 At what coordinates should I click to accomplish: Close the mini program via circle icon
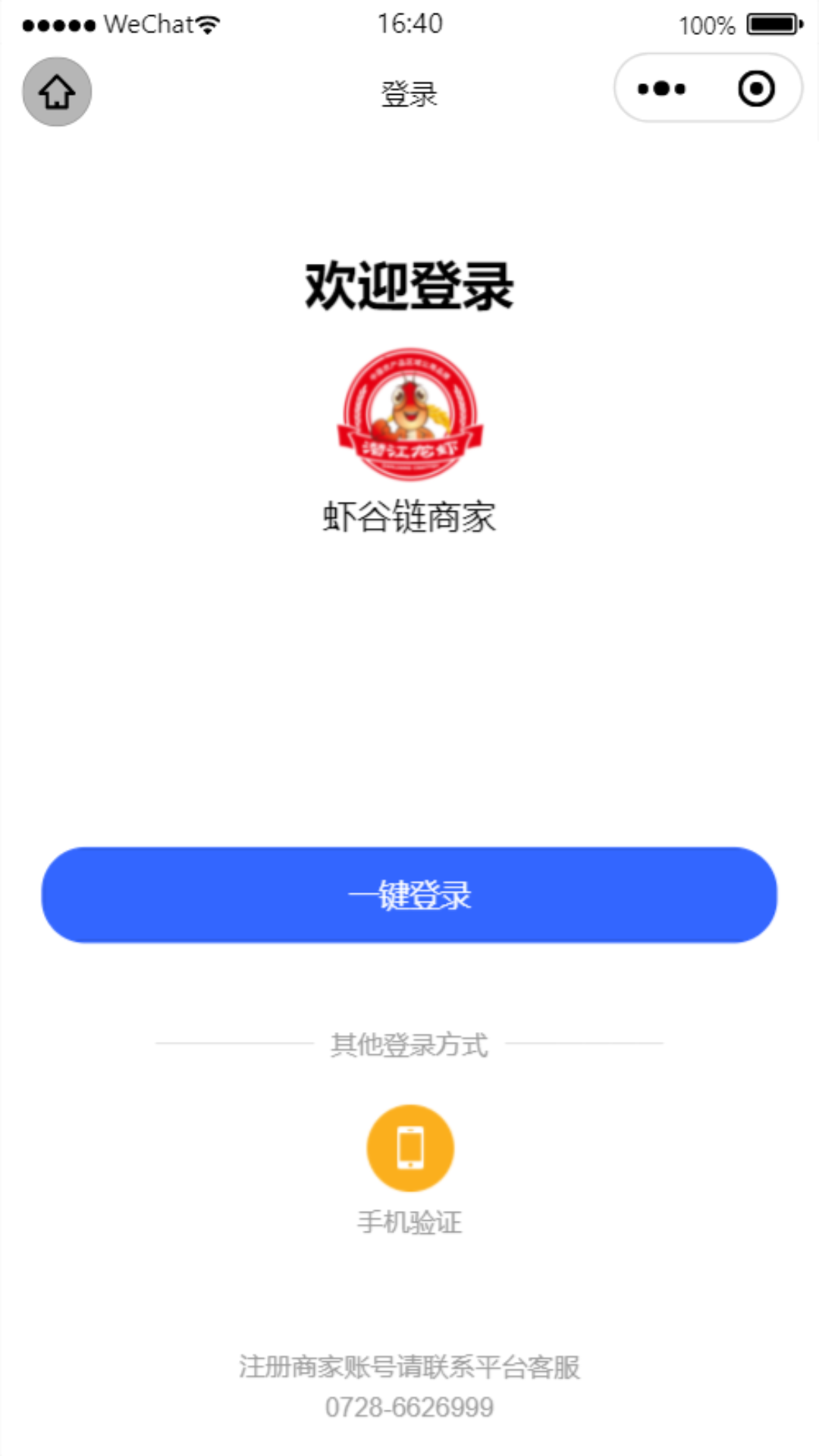(756, 89)
